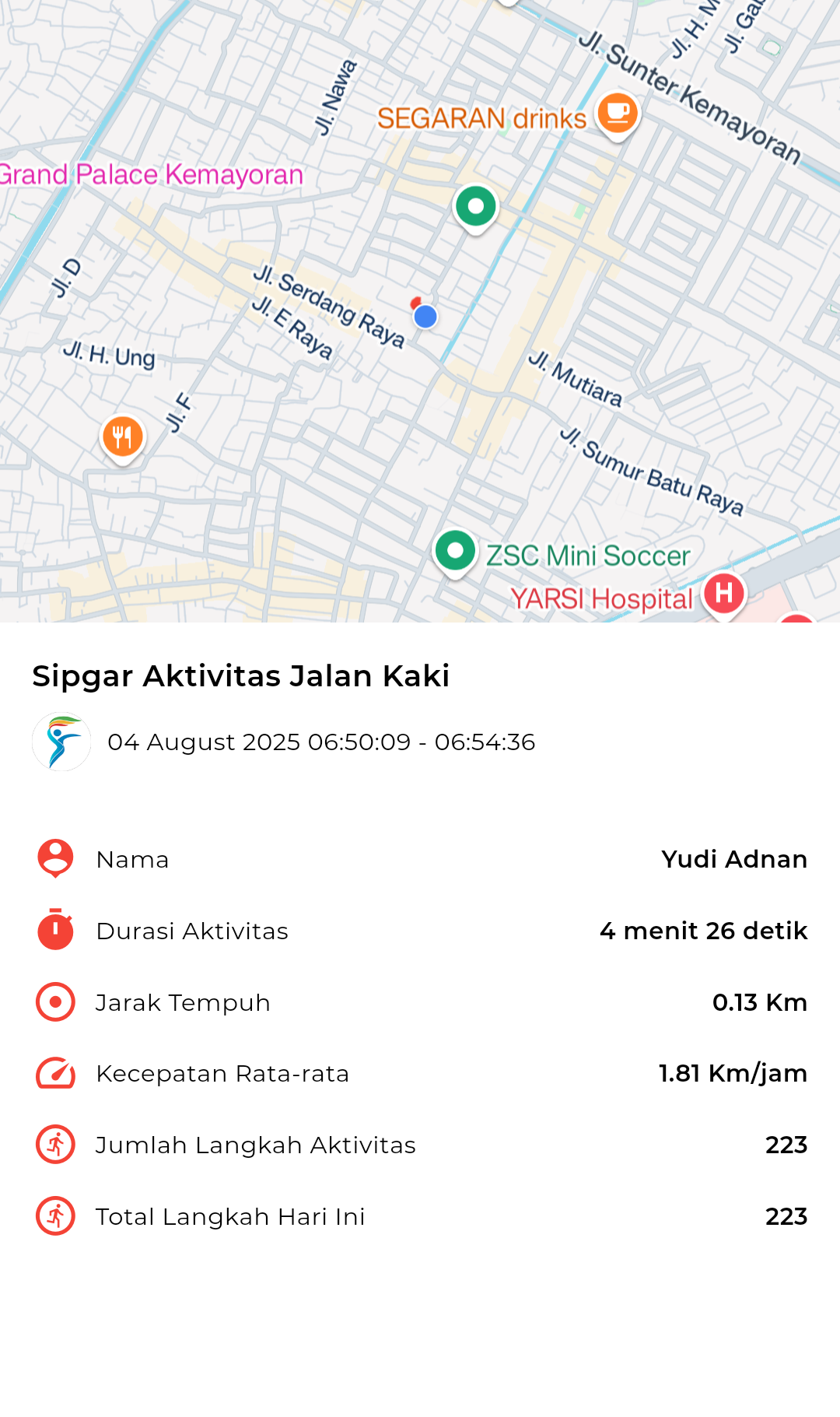840x1417 pixels.
Task: Open the orange restaurant marker near Jl. F
Action: [123, 440]
